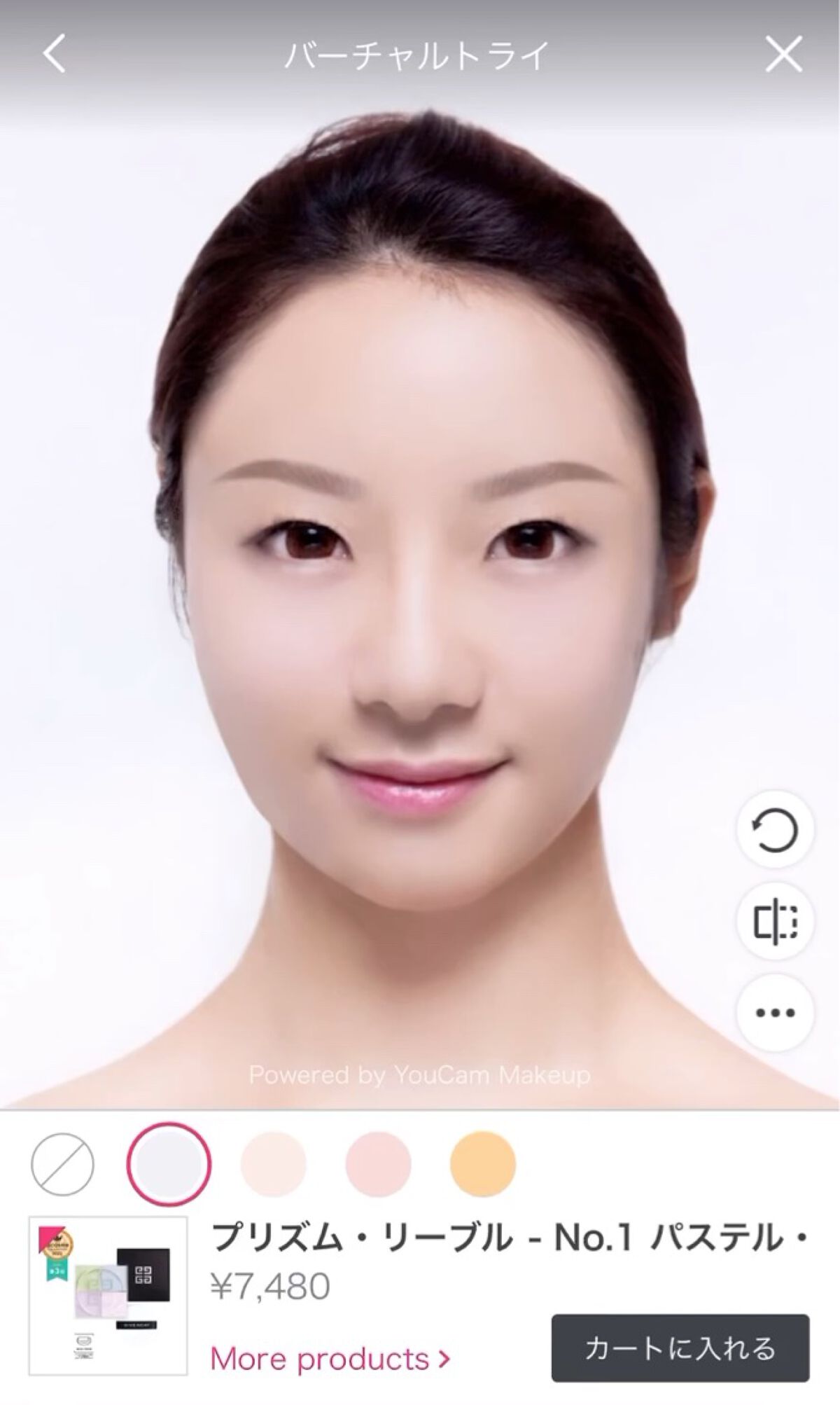Viewport: 840px width, 1405px height.
Task: Close the virtual try-on screen
Action: [783, 54]
